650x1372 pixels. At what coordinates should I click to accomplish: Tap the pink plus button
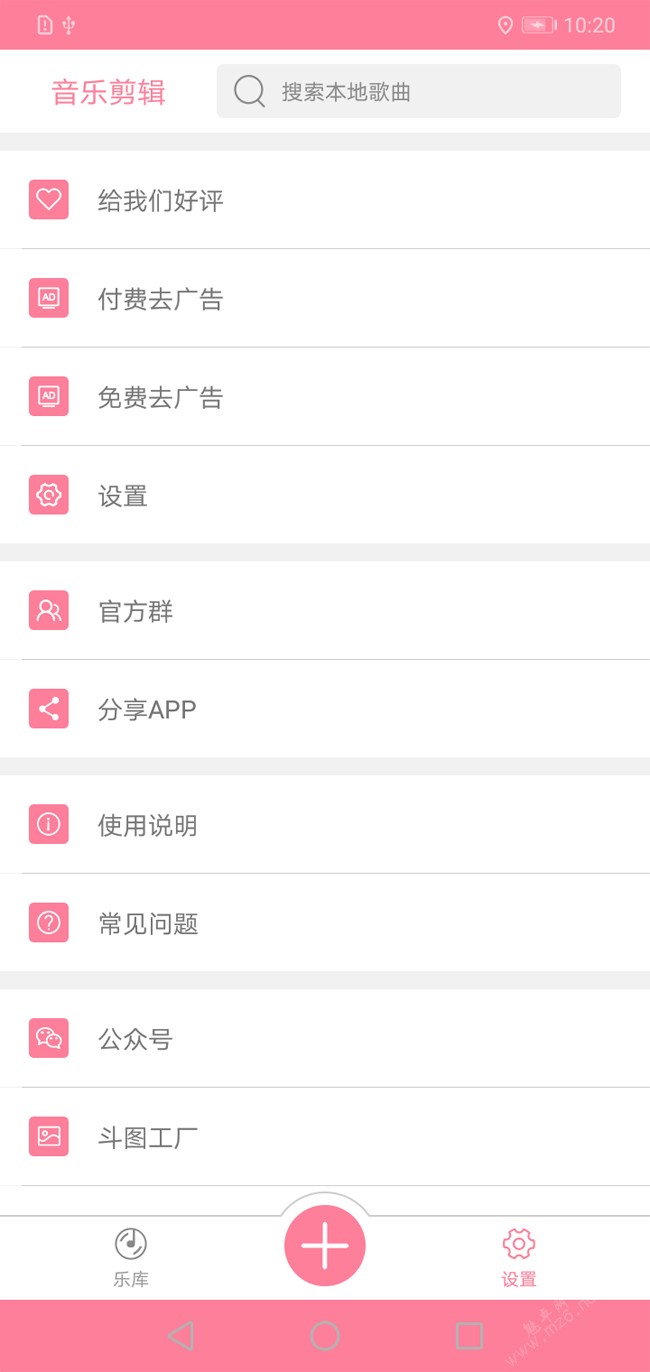tap(325, 1246)
